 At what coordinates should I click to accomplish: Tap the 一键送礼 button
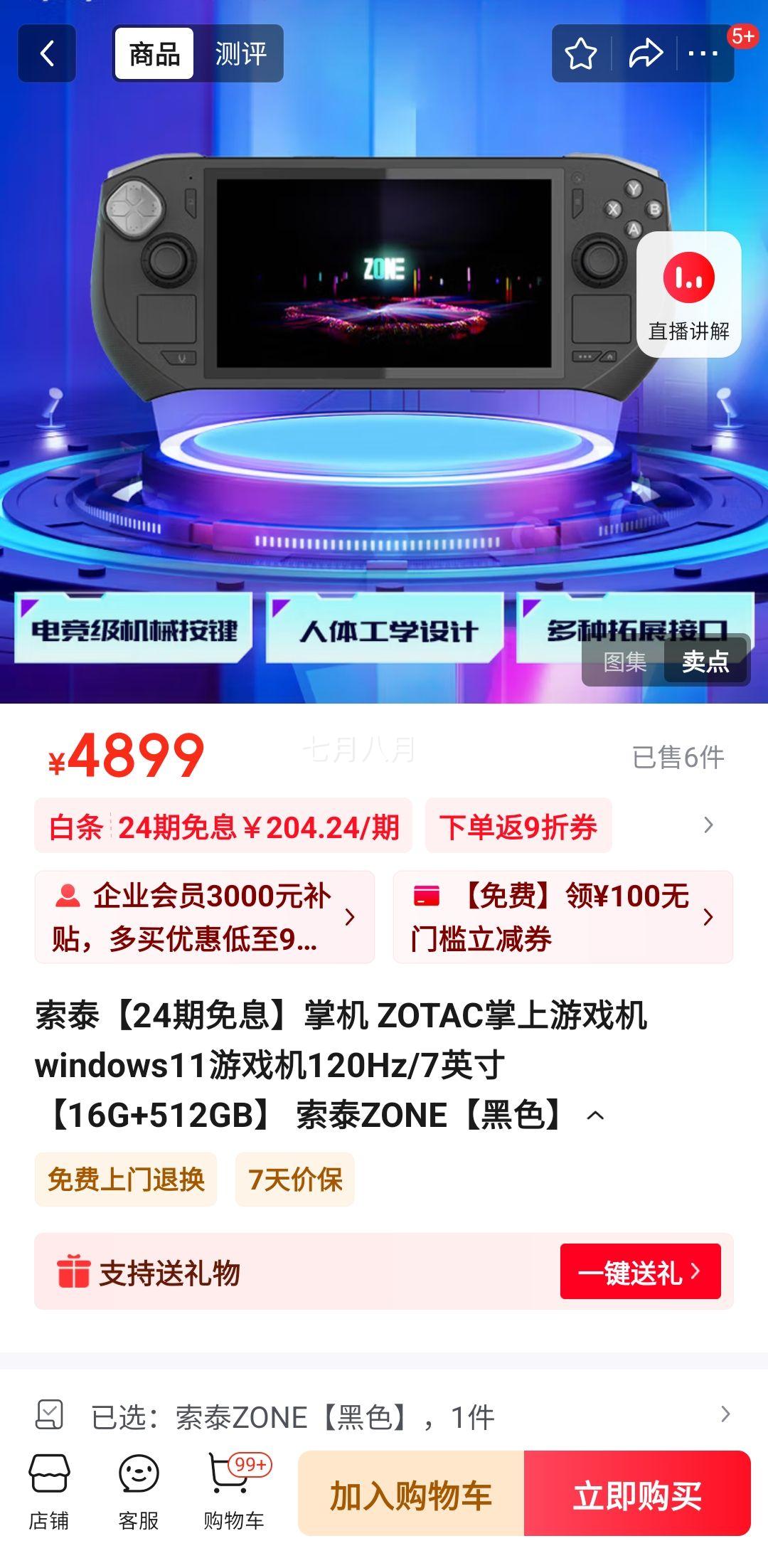click(x=640, y=1271)
